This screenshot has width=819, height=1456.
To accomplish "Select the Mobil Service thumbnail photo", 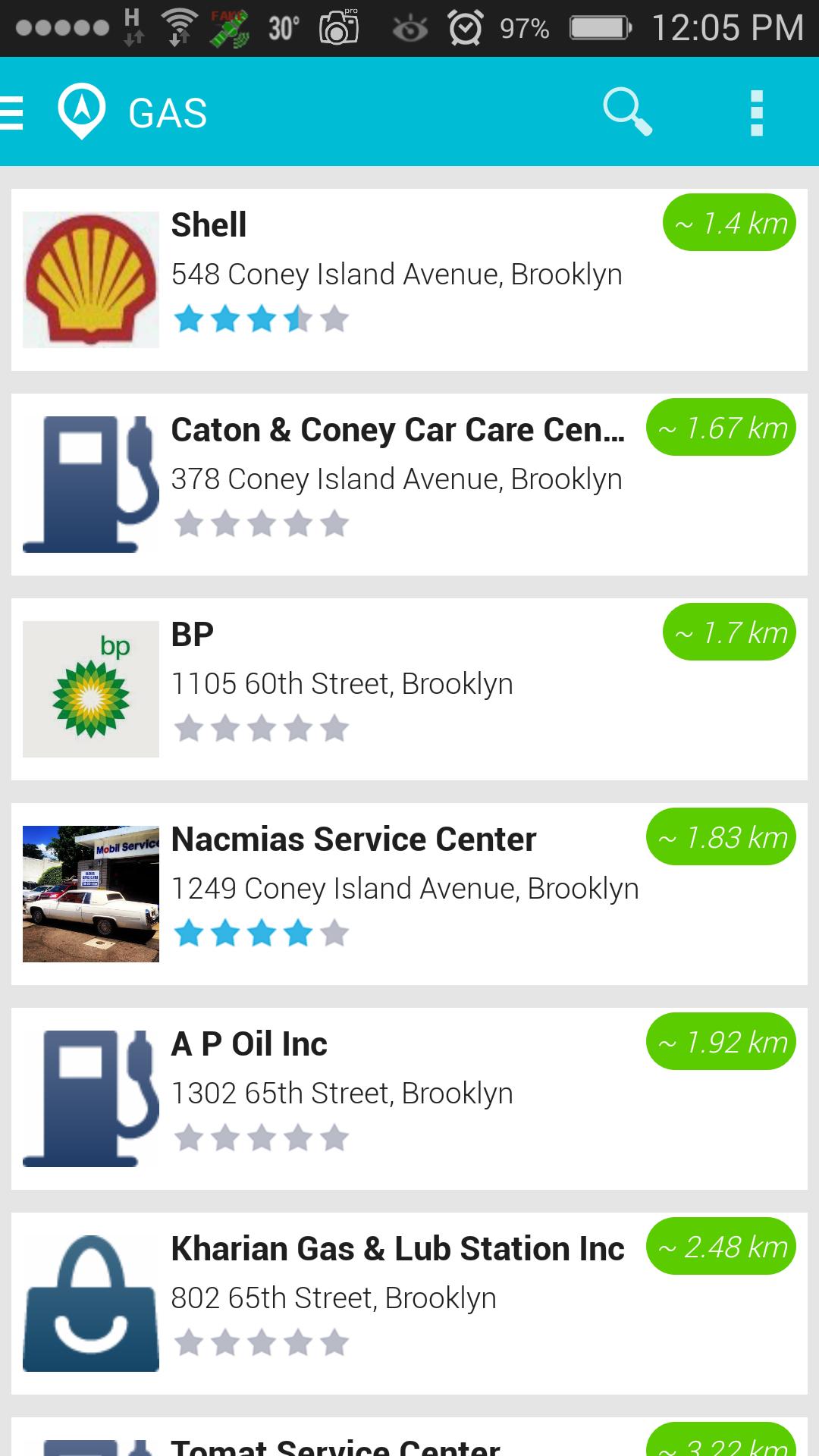I will [89, 893].
